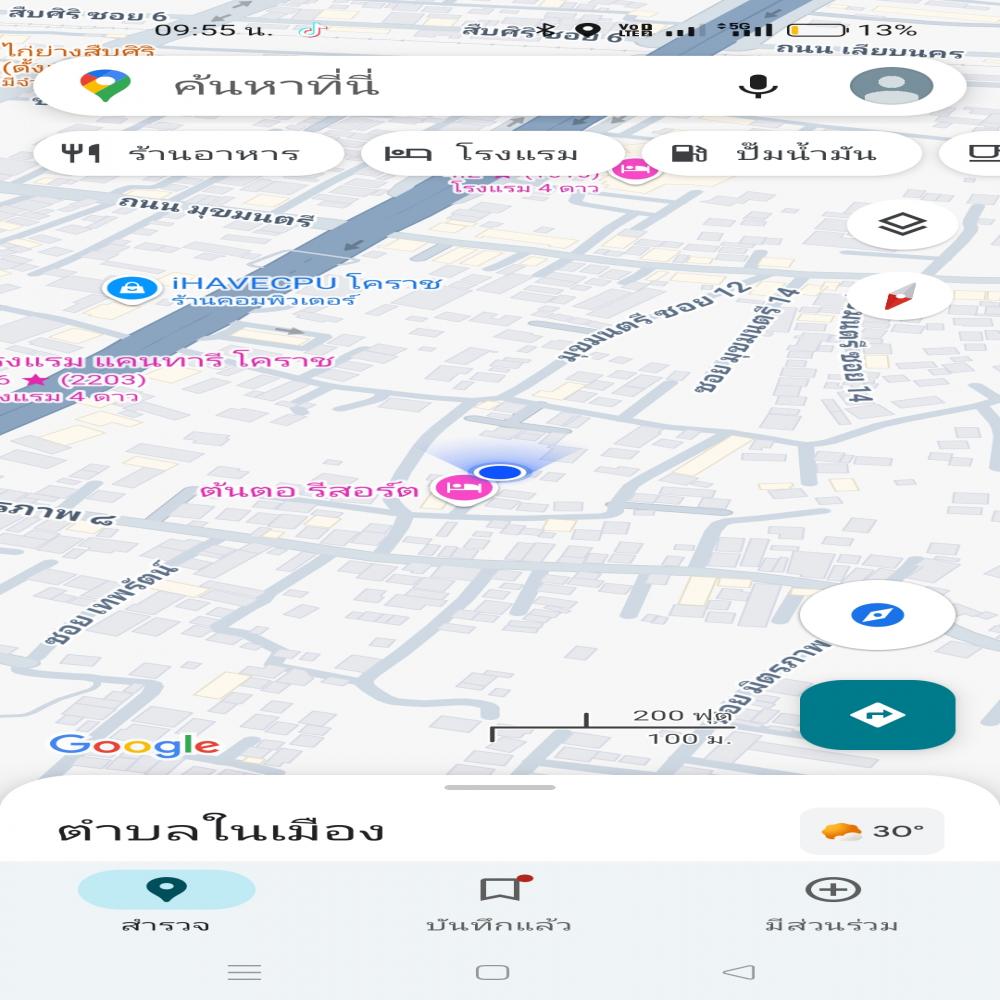Tap the search field ค้นหาที่นี่

point(400,86)
